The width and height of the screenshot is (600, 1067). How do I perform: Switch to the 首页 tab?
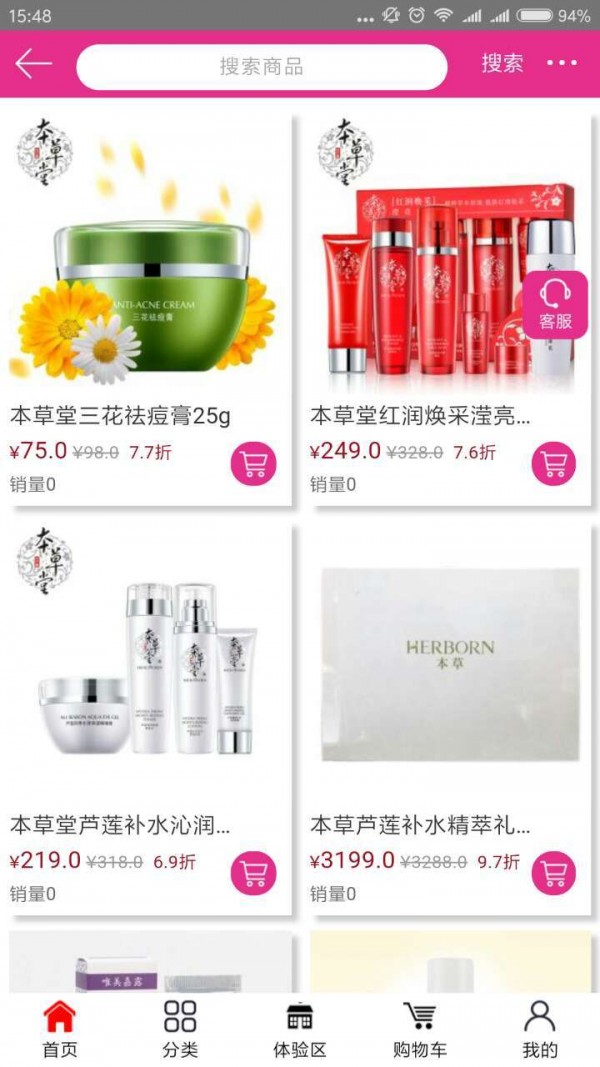click(59, 1029)
